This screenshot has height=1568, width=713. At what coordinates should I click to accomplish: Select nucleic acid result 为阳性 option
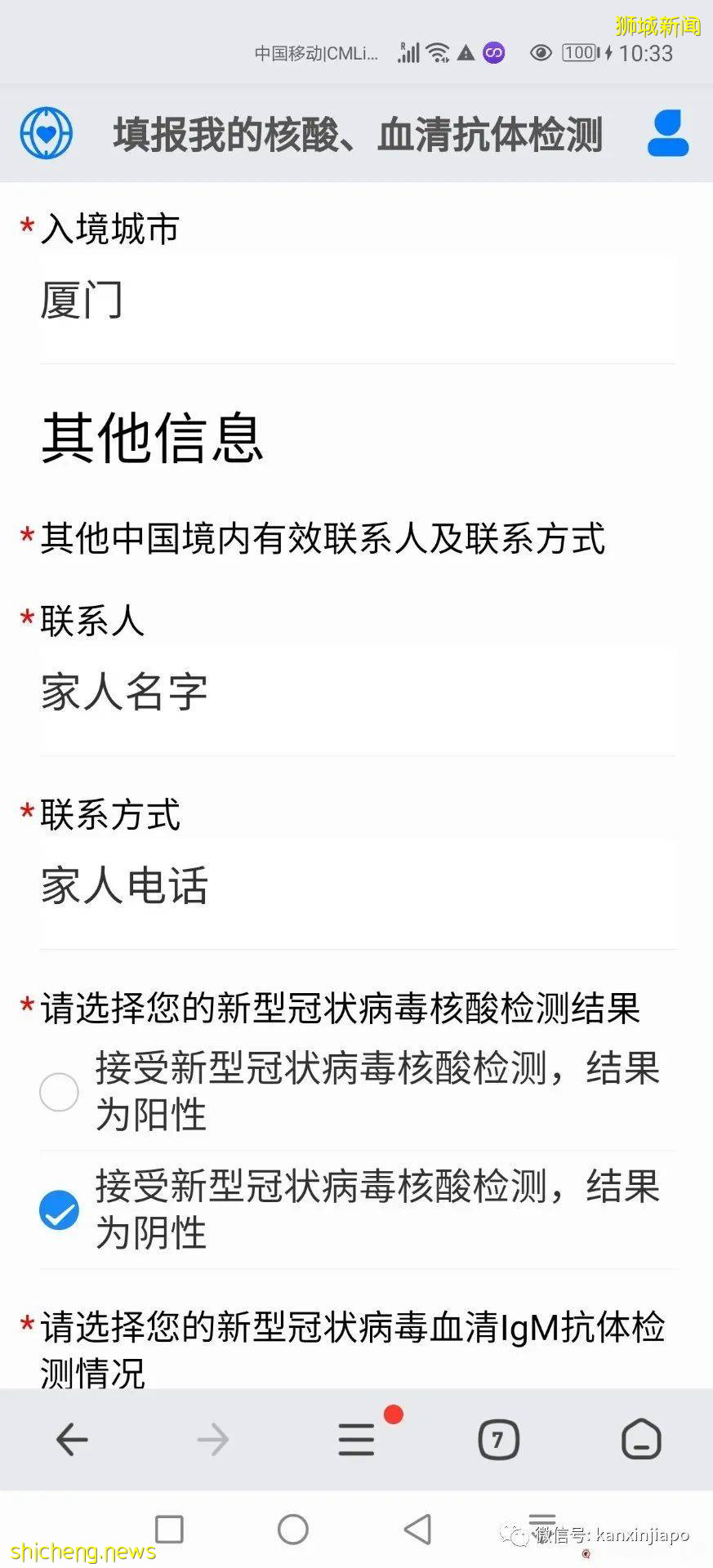pyautogui.click(x=59, y=1092)
